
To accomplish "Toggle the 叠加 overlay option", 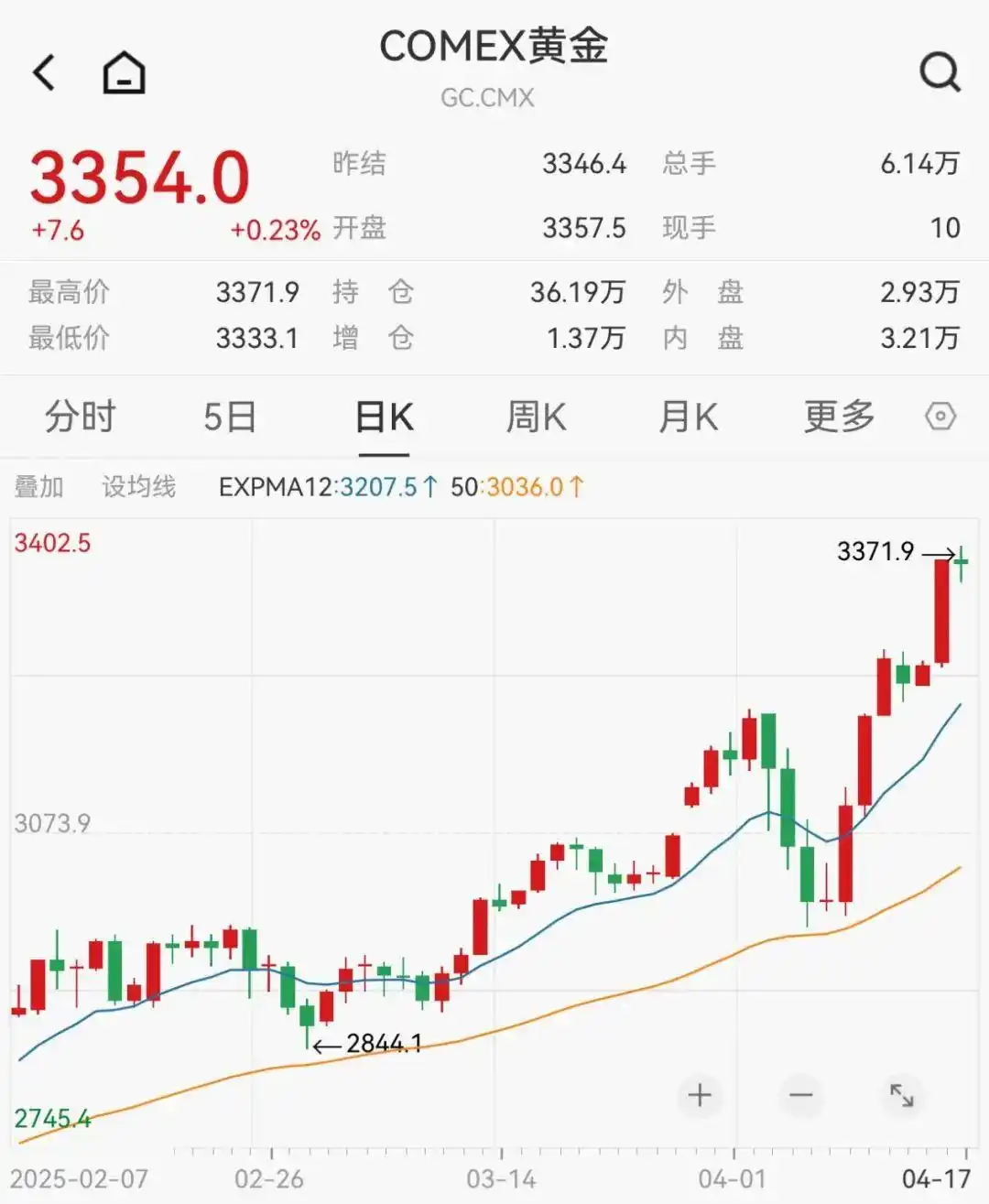I will tap(38, 486).
